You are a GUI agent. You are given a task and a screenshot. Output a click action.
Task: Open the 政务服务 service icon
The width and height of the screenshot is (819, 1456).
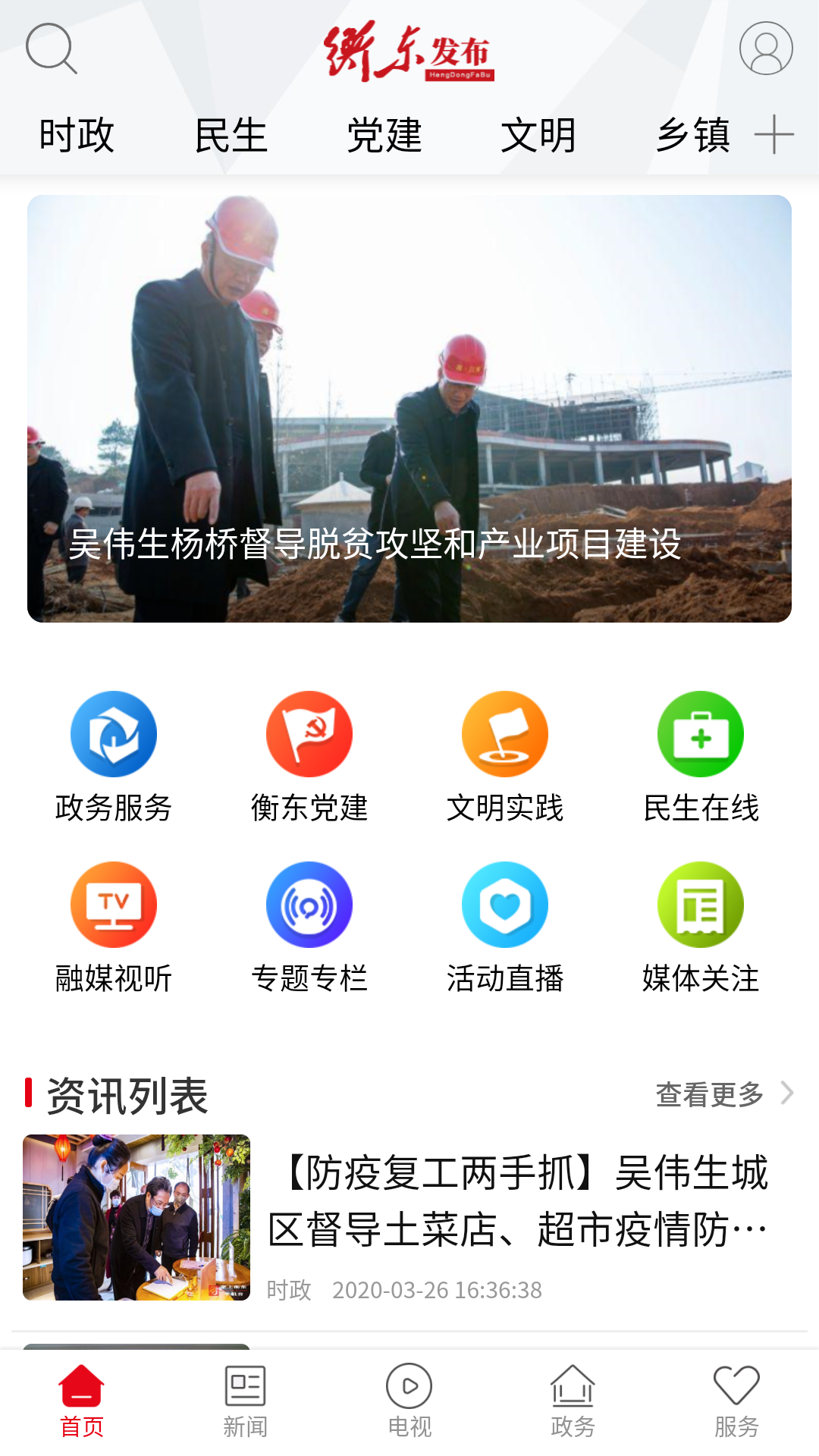coord(113,734)
